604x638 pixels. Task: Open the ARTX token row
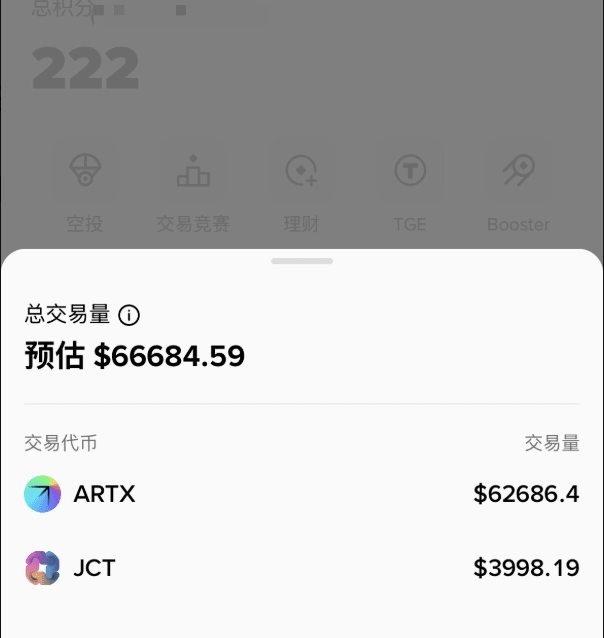pos(300,494)
